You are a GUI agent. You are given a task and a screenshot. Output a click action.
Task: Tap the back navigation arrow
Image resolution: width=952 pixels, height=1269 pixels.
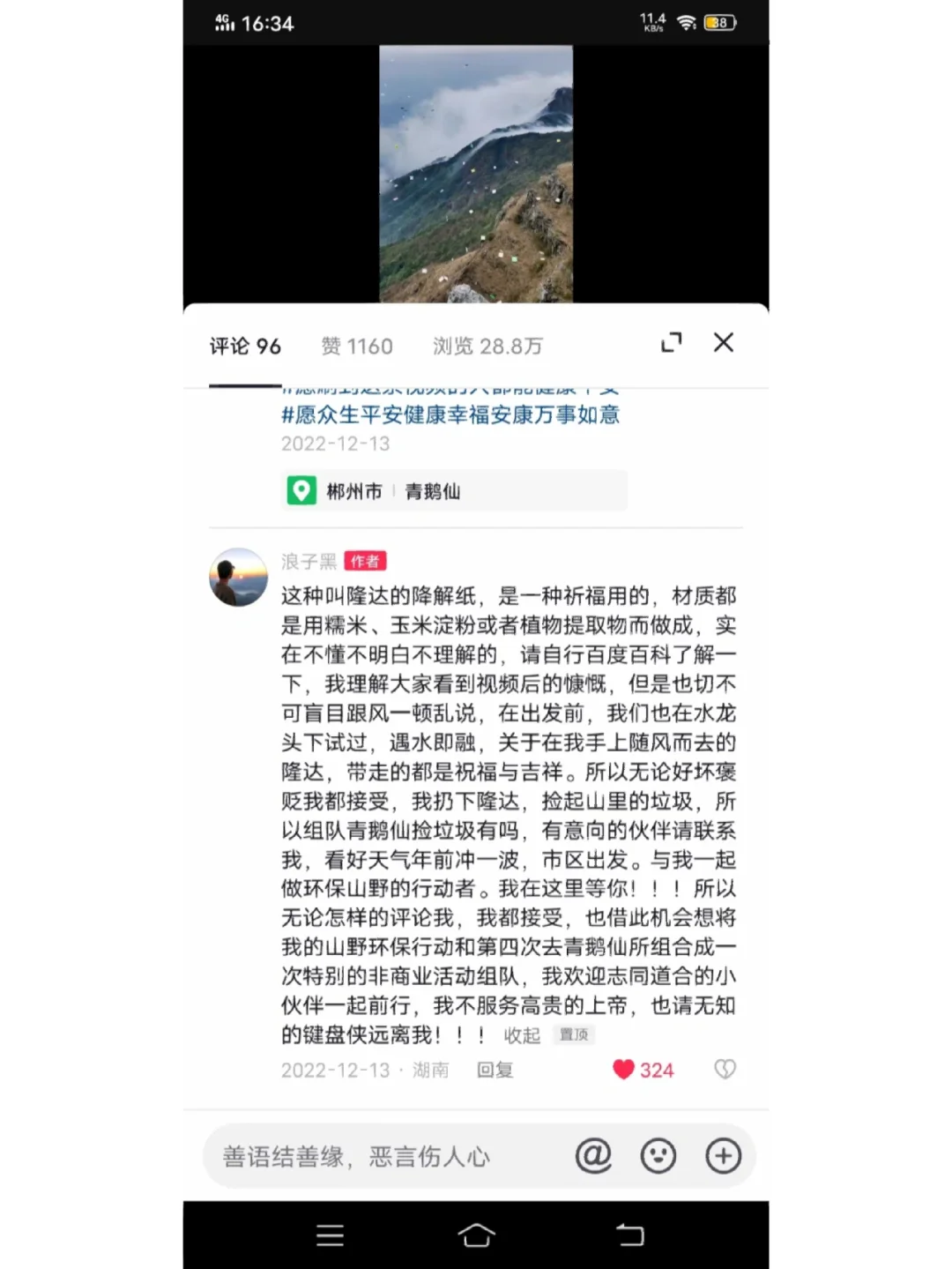628,1235
